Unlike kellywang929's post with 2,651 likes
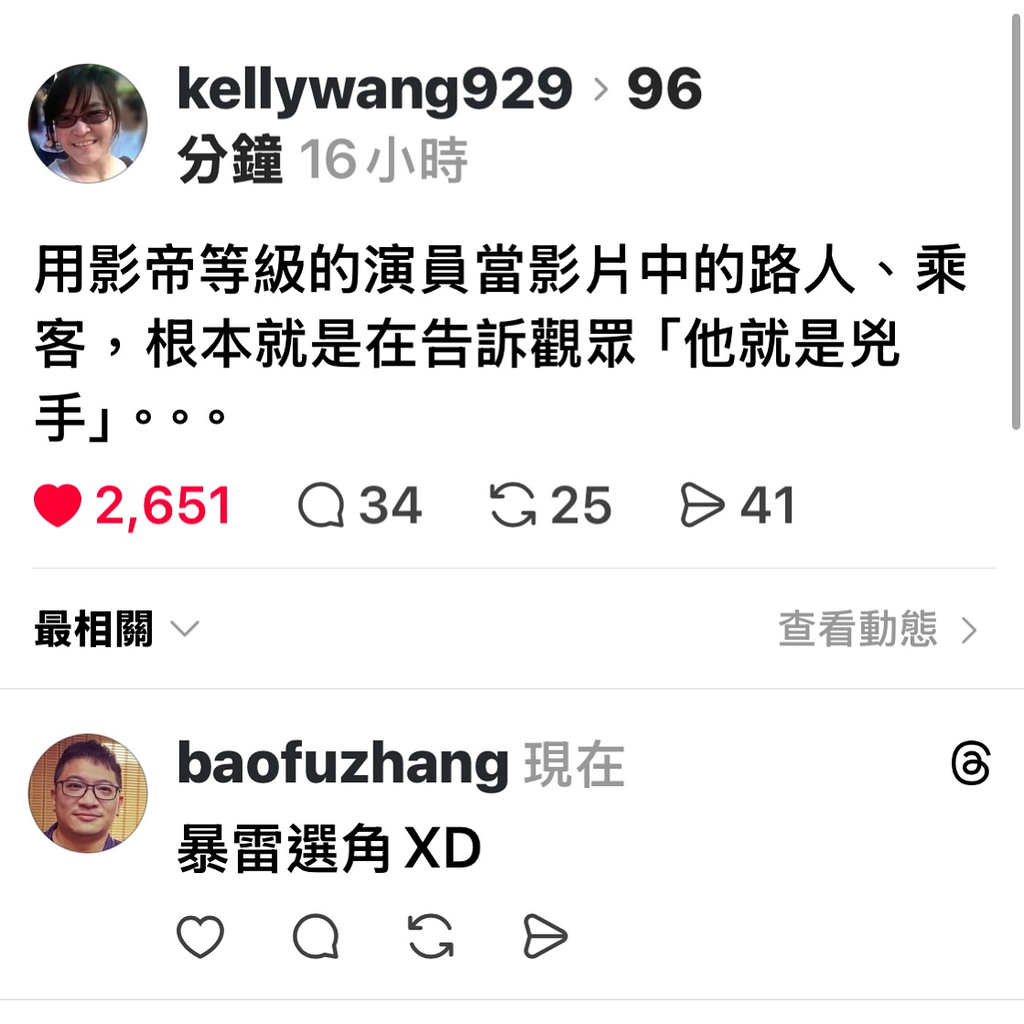The width and height of the screenshot is (1024, 1024). point(58,506)
